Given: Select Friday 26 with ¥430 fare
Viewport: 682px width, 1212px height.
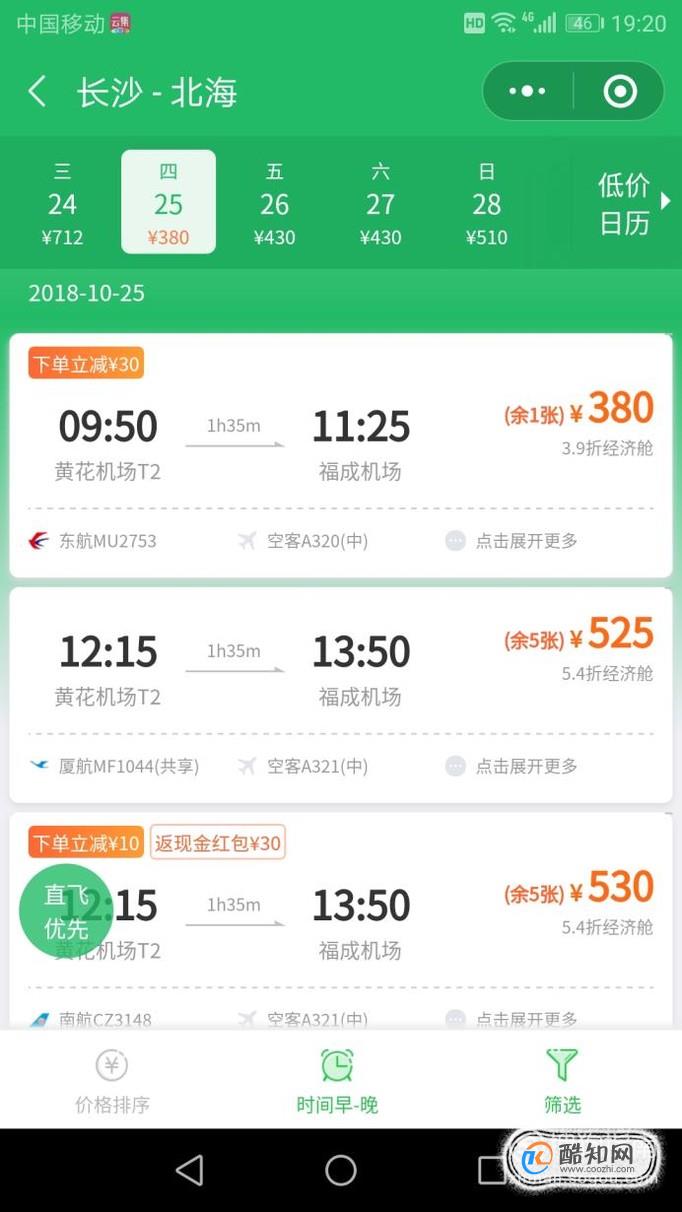Looking at the screenshot, I should tap(274, 203).
